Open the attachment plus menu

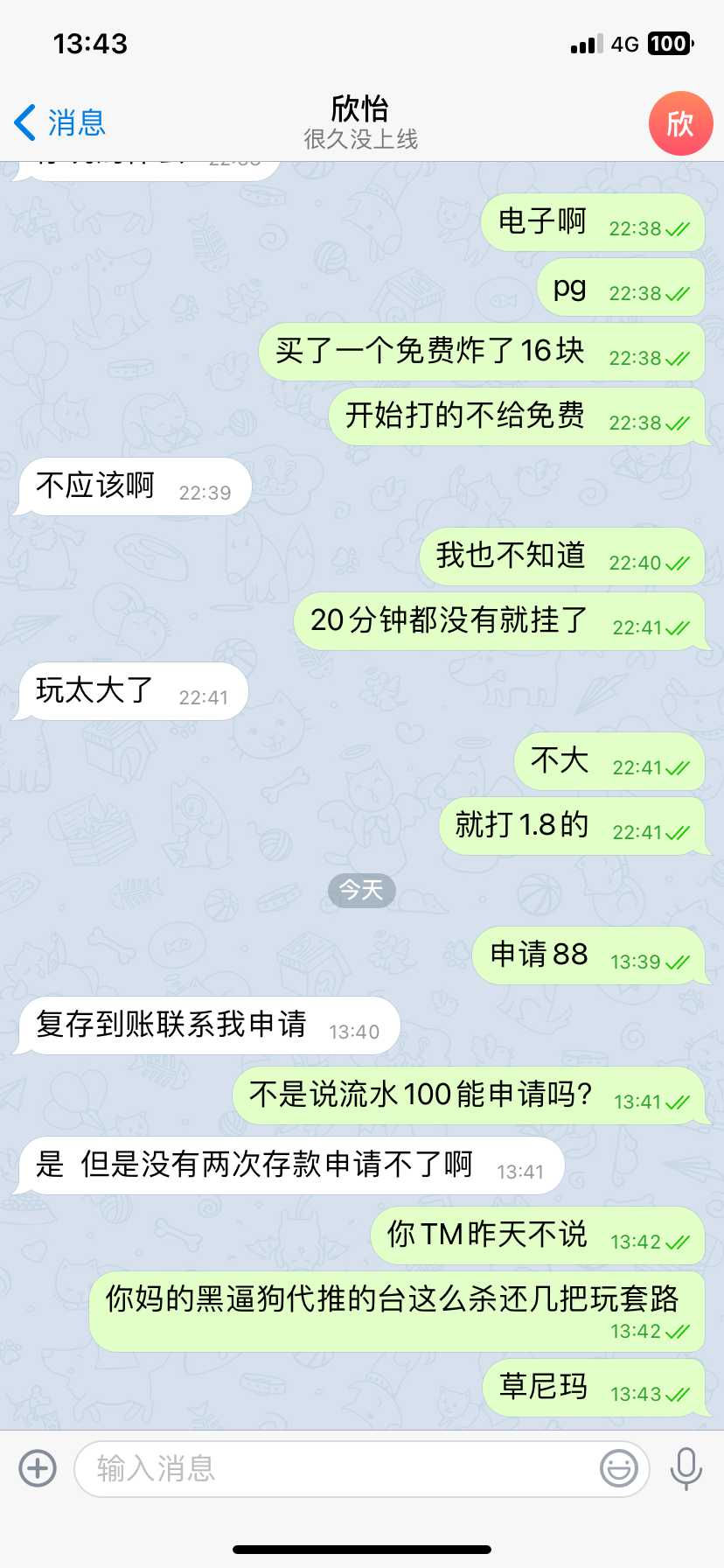click(x=38, y=1467)
